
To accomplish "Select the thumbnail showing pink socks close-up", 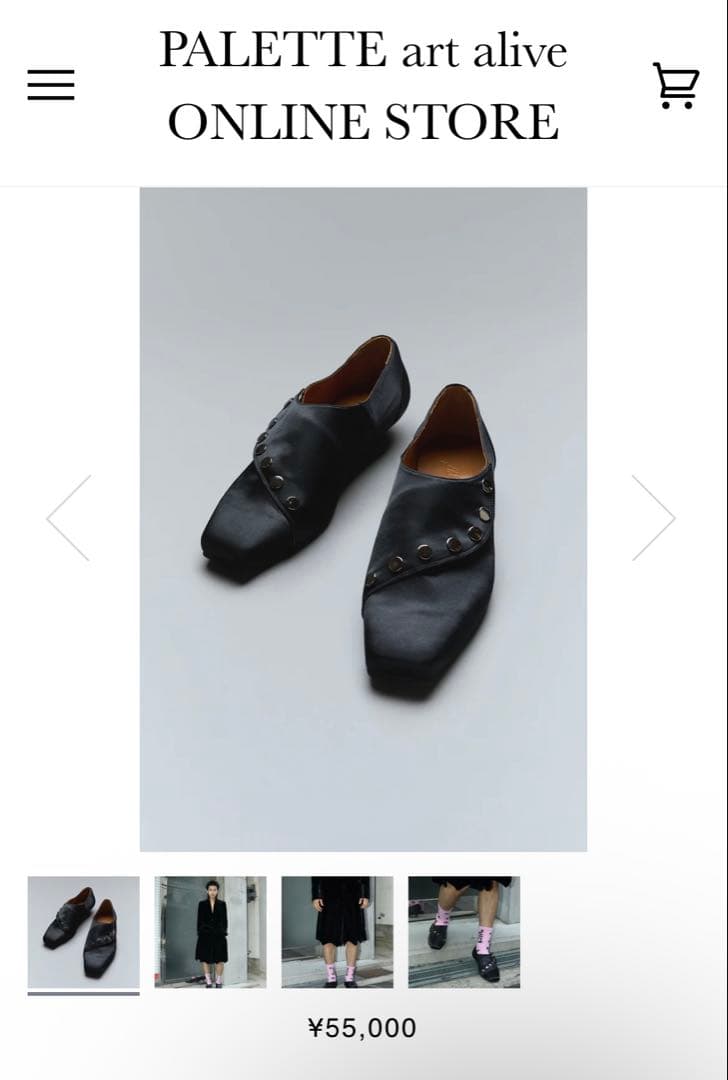I will (x=336, y=930).
